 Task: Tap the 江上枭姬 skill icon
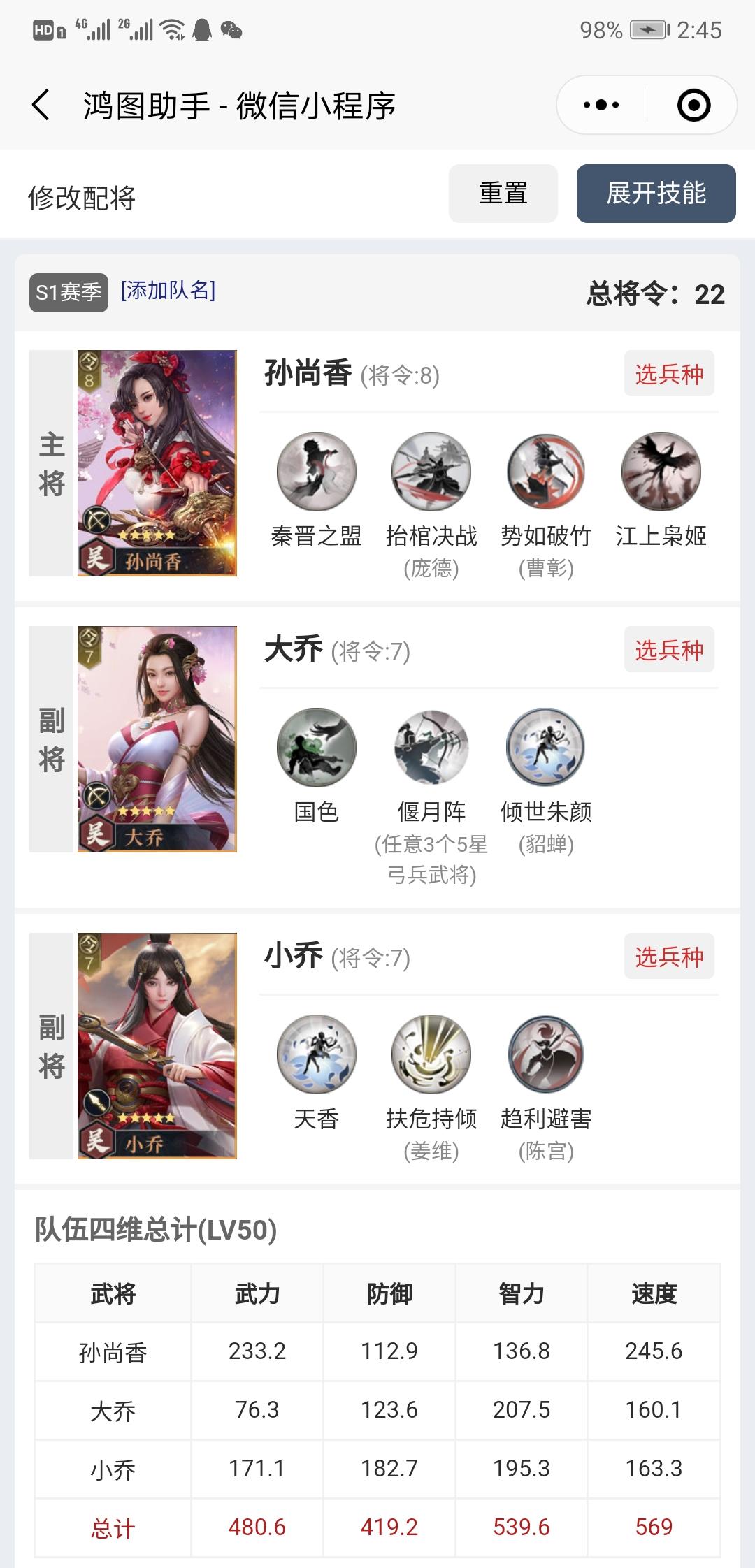(x=661, y=472)
